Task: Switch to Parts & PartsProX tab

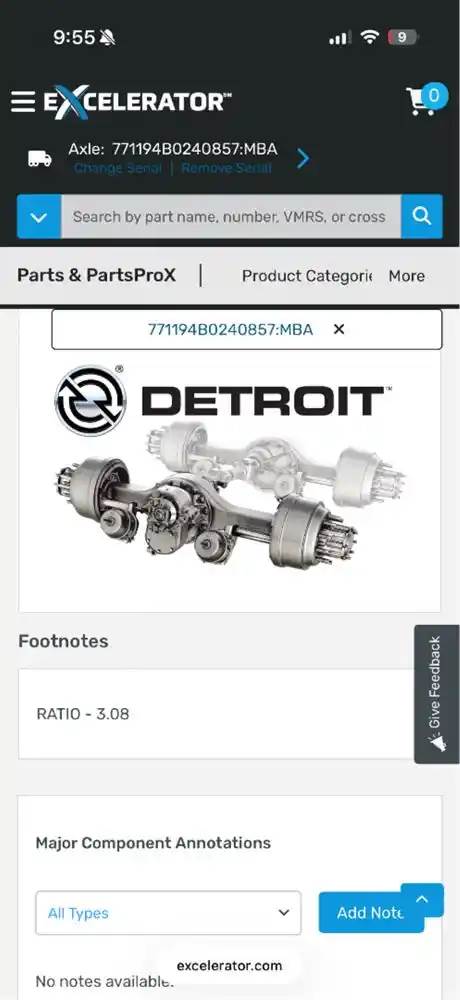Action: tap(96, 276)
